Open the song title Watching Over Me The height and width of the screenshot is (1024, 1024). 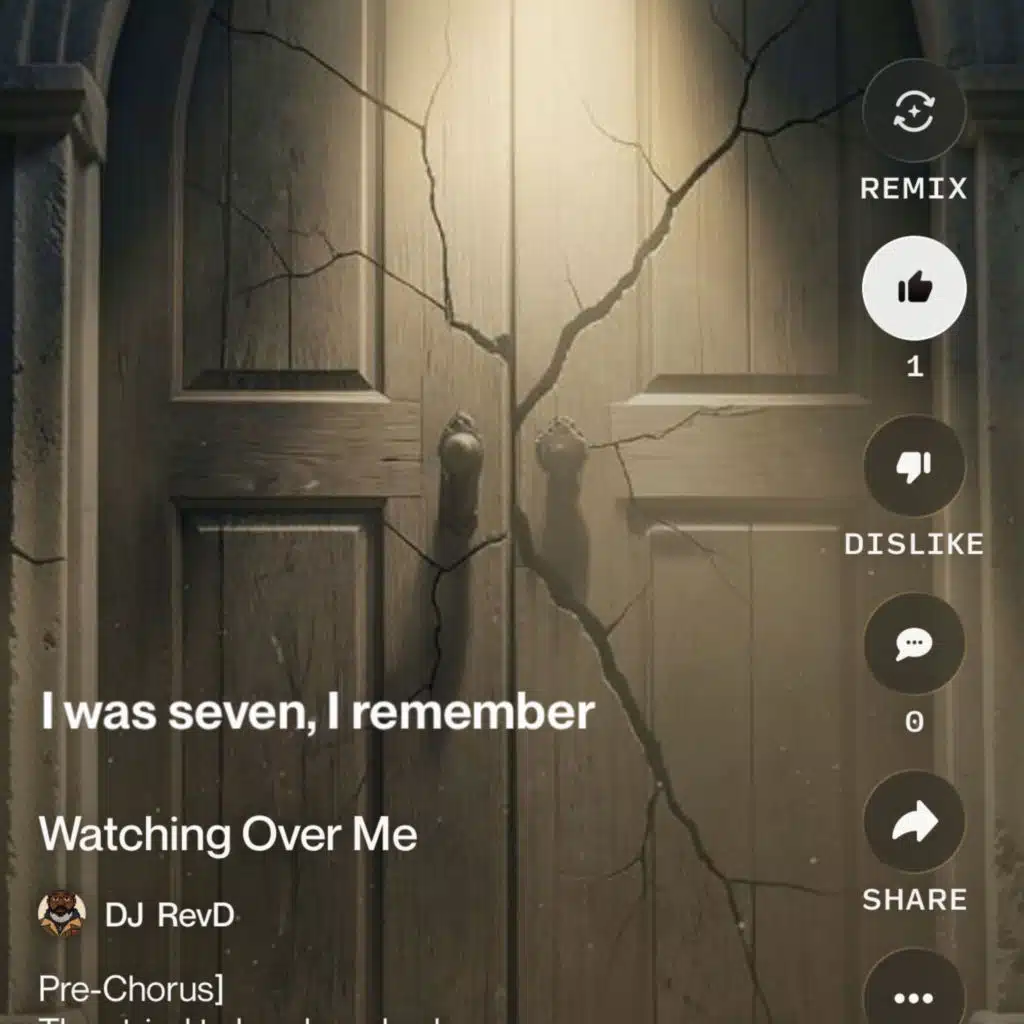click(x=228, y=834)
